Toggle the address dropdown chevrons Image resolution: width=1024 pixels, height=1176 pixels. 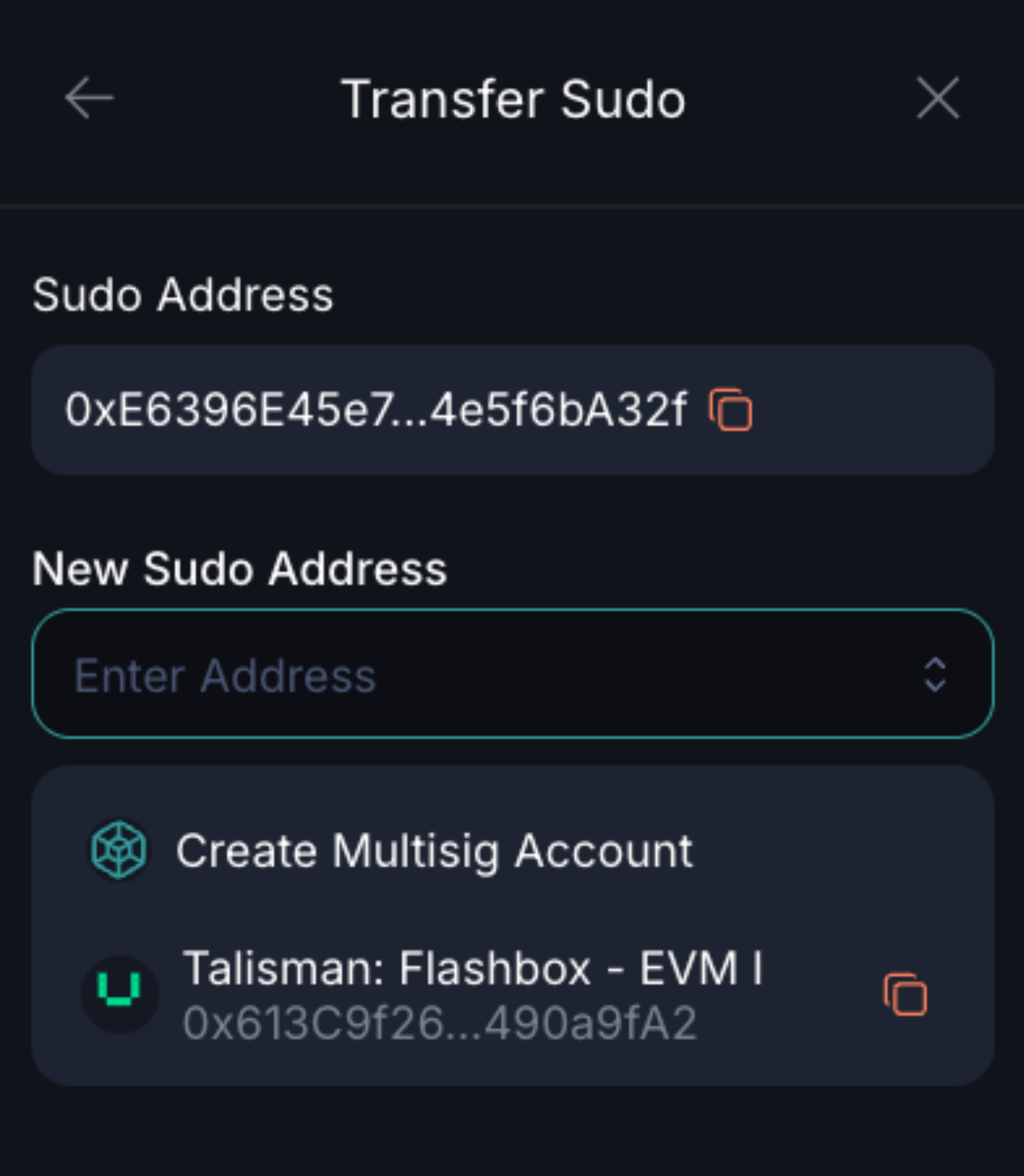934,675
